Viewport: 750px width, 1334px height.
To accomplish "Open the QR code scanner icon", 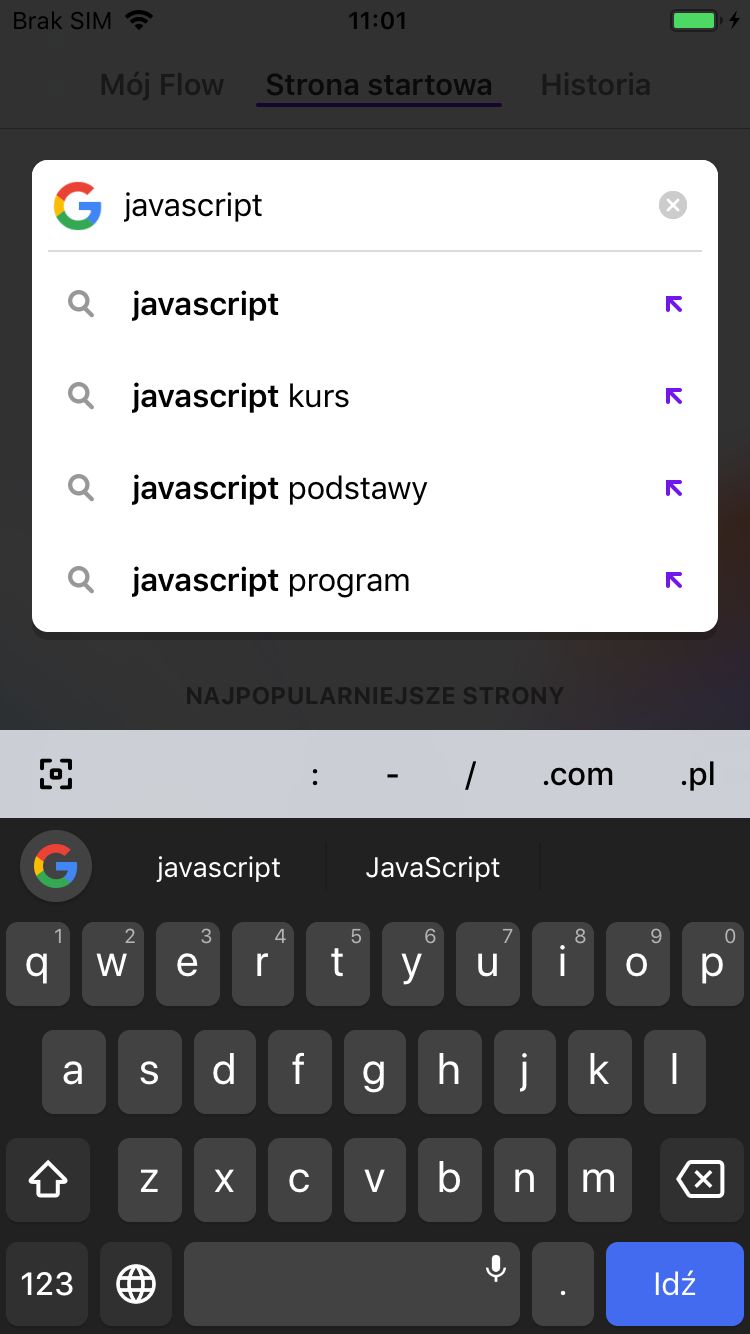I will 56,774.
